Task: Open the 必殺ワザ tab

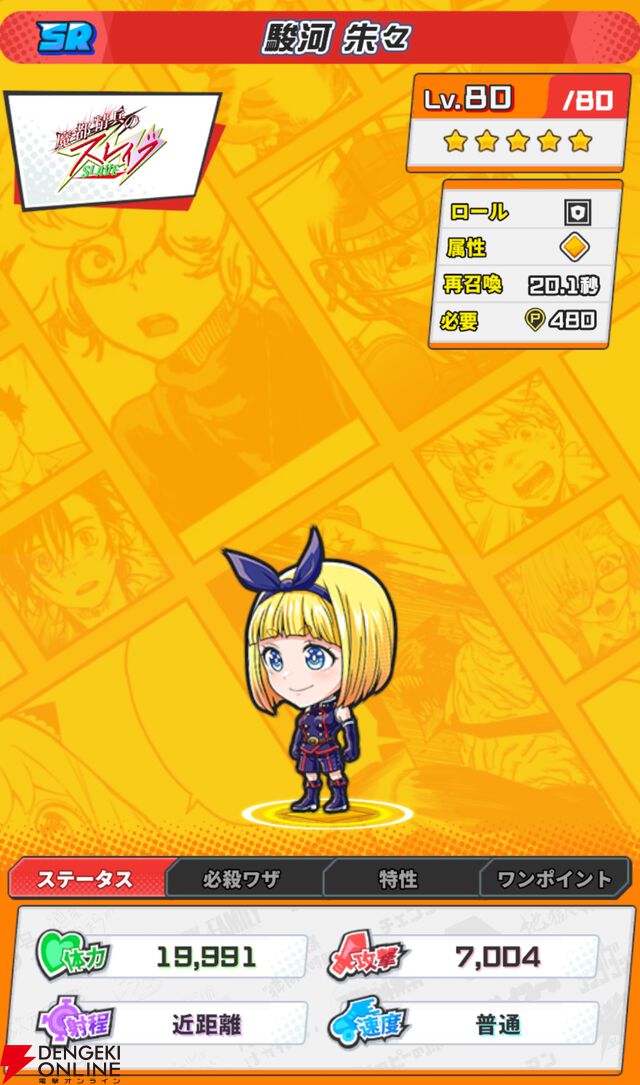Action: (242, 879)
